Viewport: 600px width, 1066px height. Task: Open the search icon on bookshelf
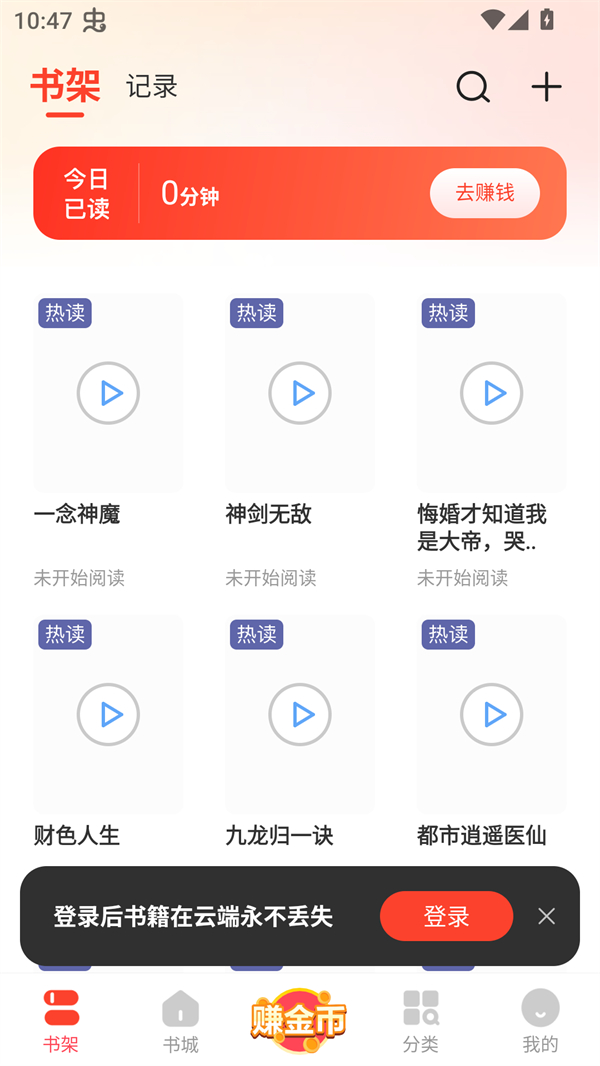click(473, 88)
